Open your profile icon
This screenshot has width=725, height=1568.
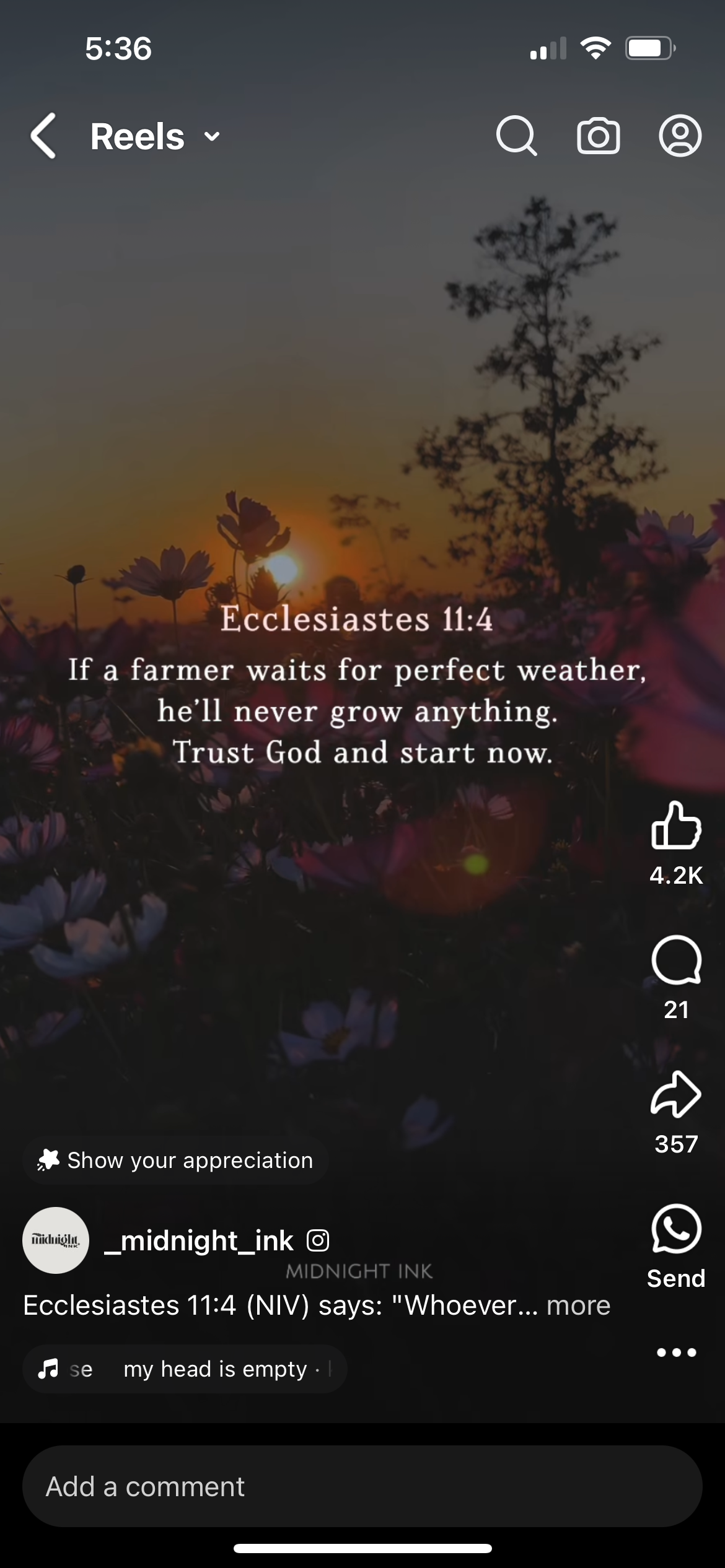pyautogui.click(x=680, y=136)
